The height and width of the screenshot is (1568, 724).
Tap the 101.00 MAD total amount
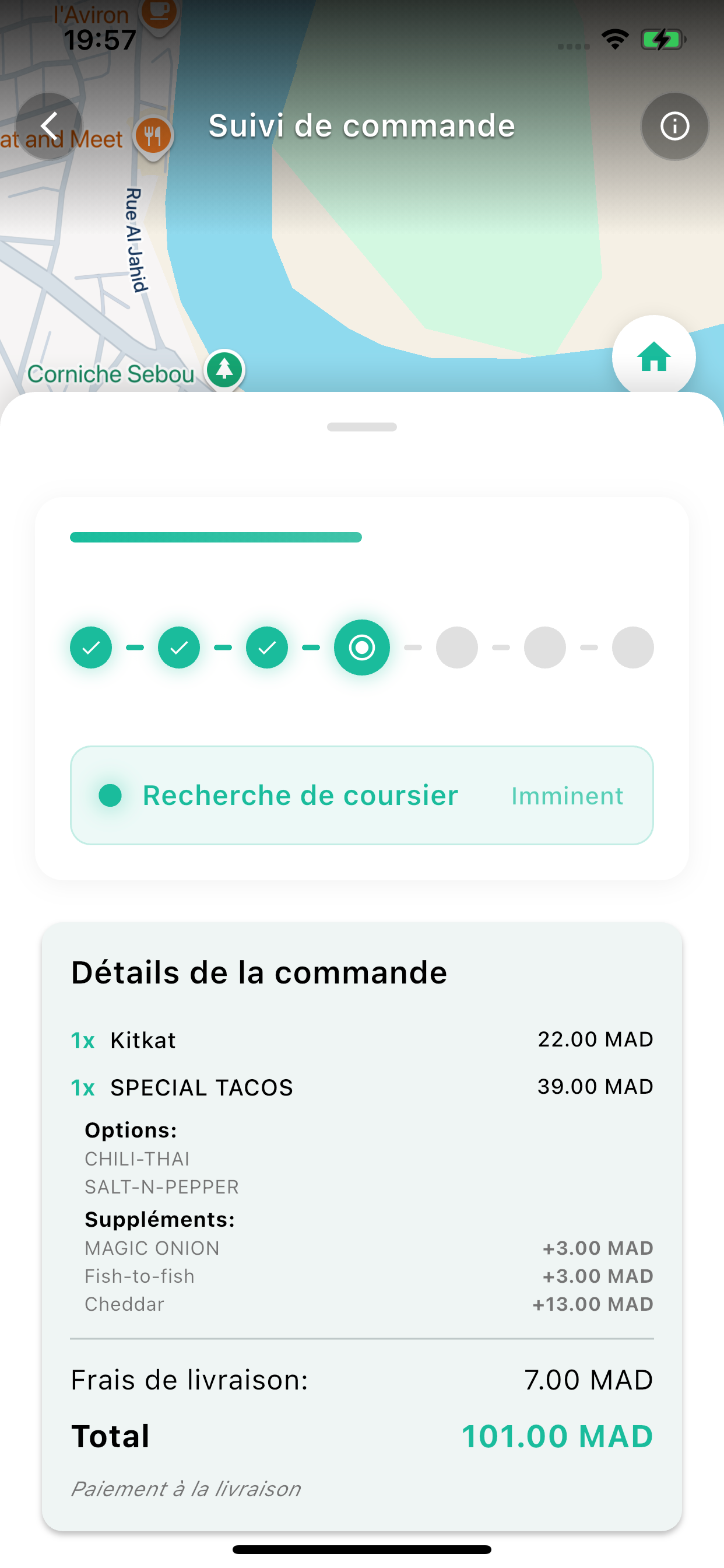pos(557,1436)
